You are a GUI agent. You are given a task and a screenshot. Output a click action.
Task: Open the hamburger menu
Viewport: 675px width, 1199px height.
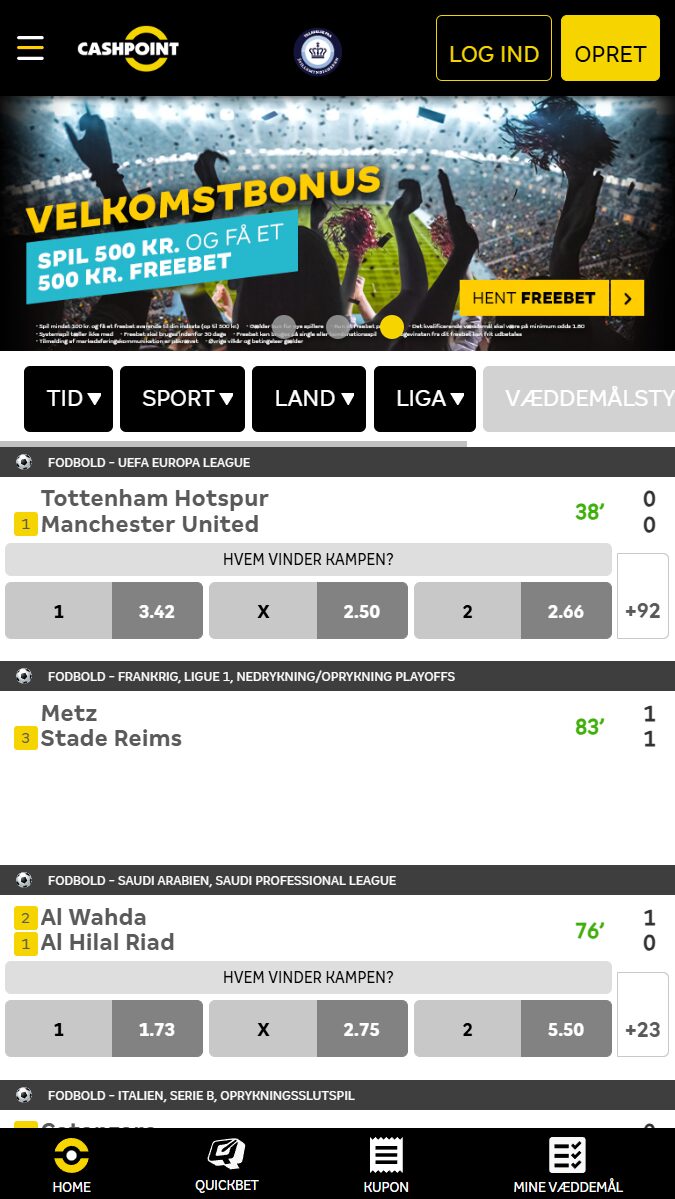pyautogui.click(x=30, y=48)
